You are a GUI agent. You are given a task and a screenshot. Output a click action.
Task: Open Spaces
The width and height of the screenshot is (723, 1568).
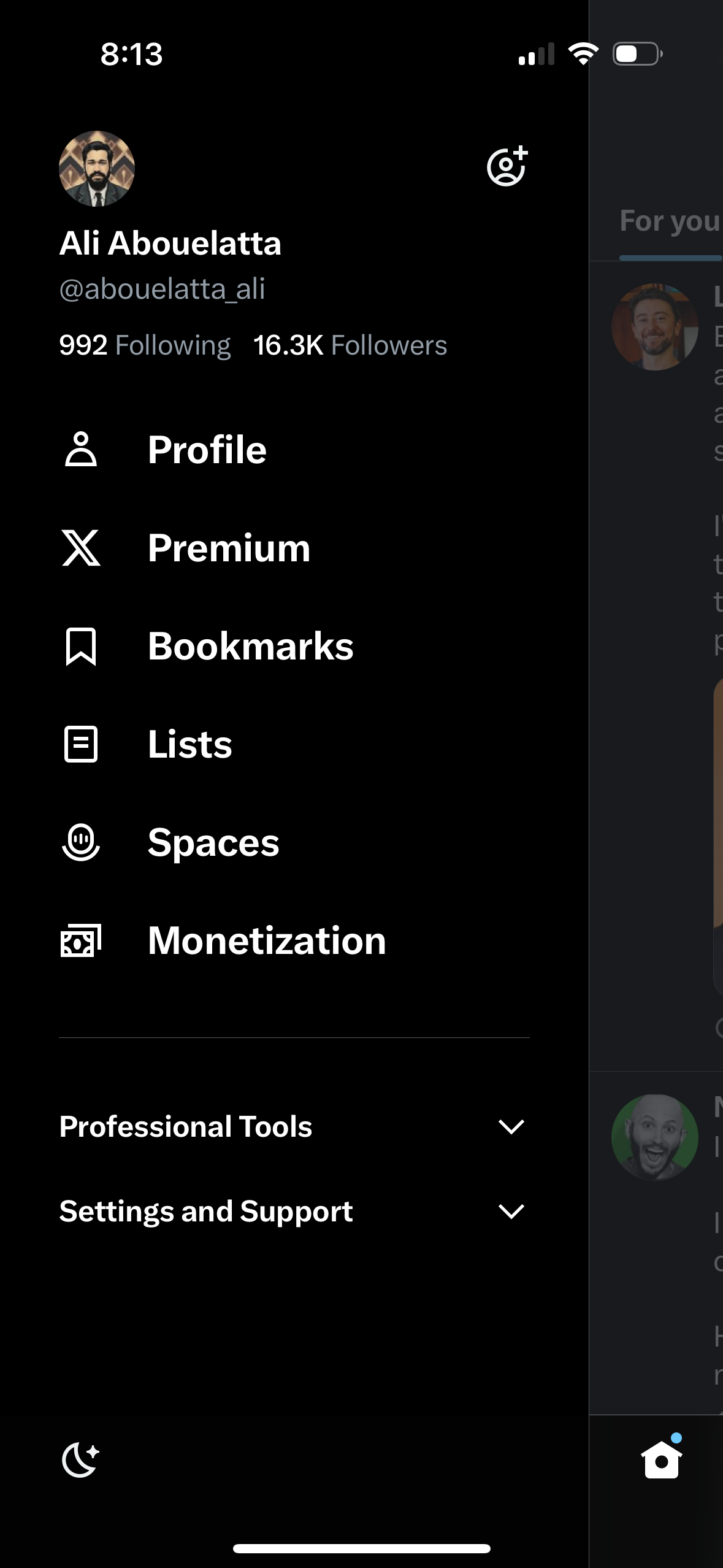(213, 842)
